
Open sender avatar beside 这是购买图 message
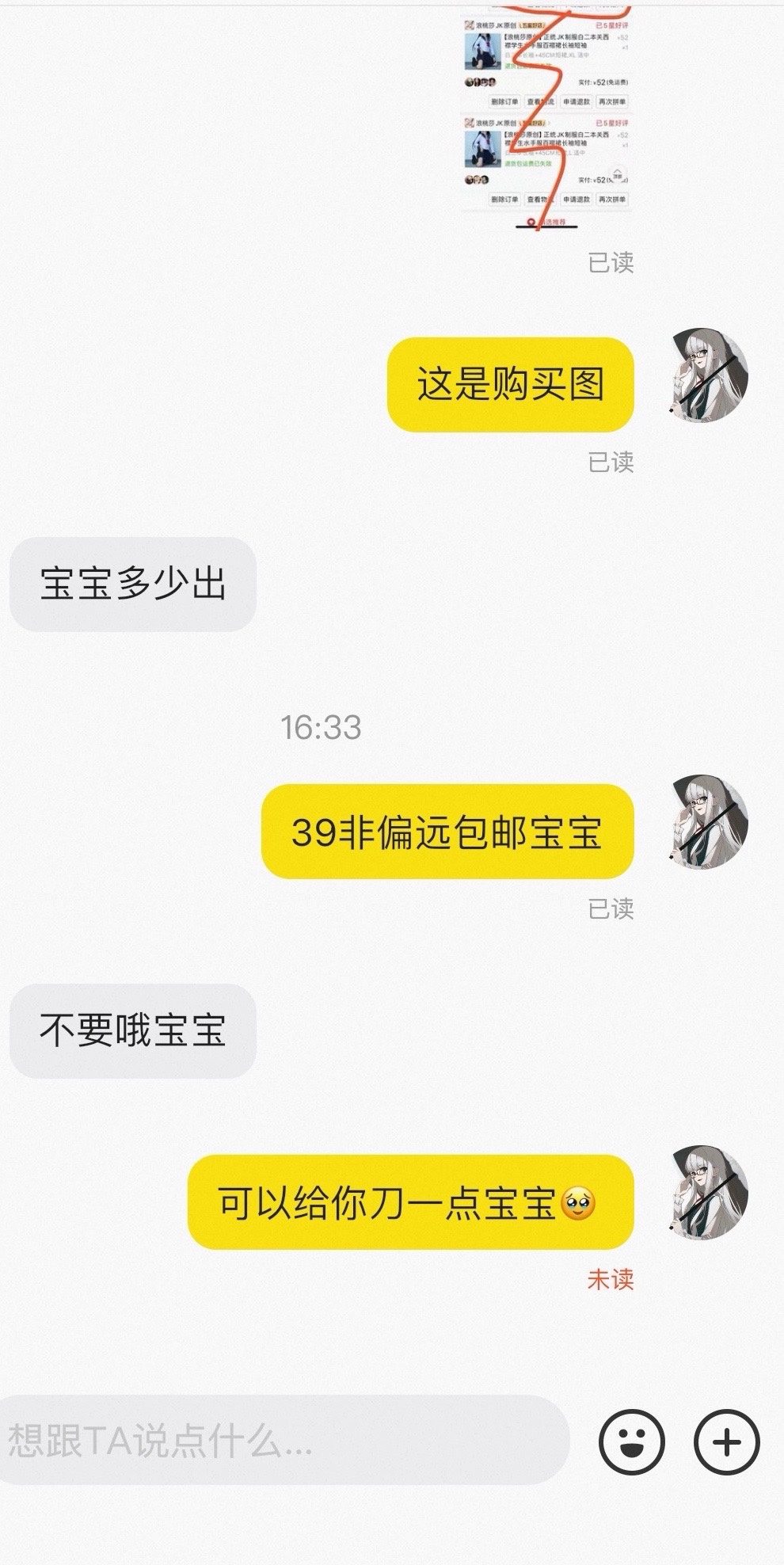point(710,375)
